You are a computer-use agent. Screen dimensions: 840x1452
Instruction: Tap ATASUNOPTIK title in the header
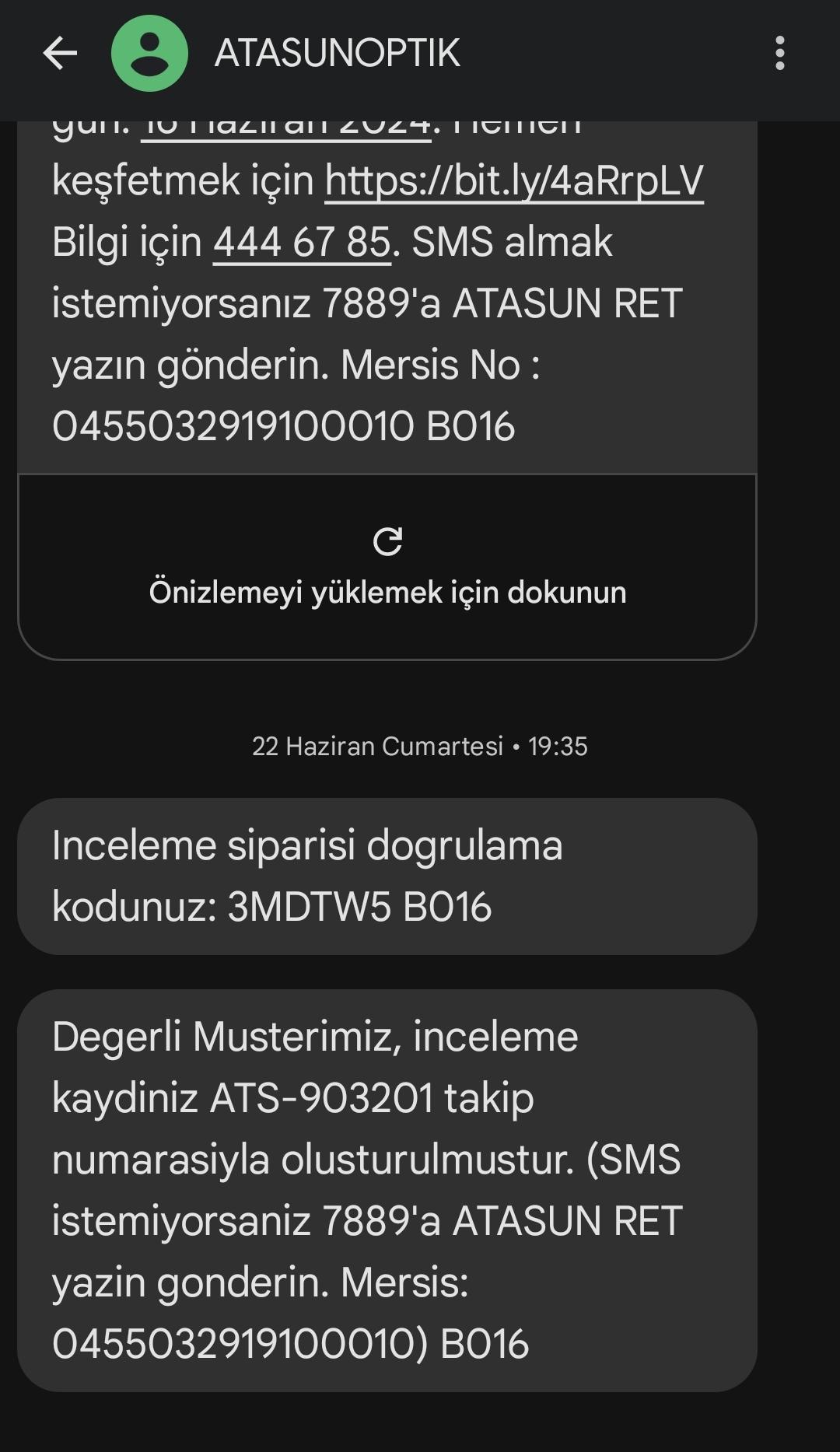[x=336, y=53]
